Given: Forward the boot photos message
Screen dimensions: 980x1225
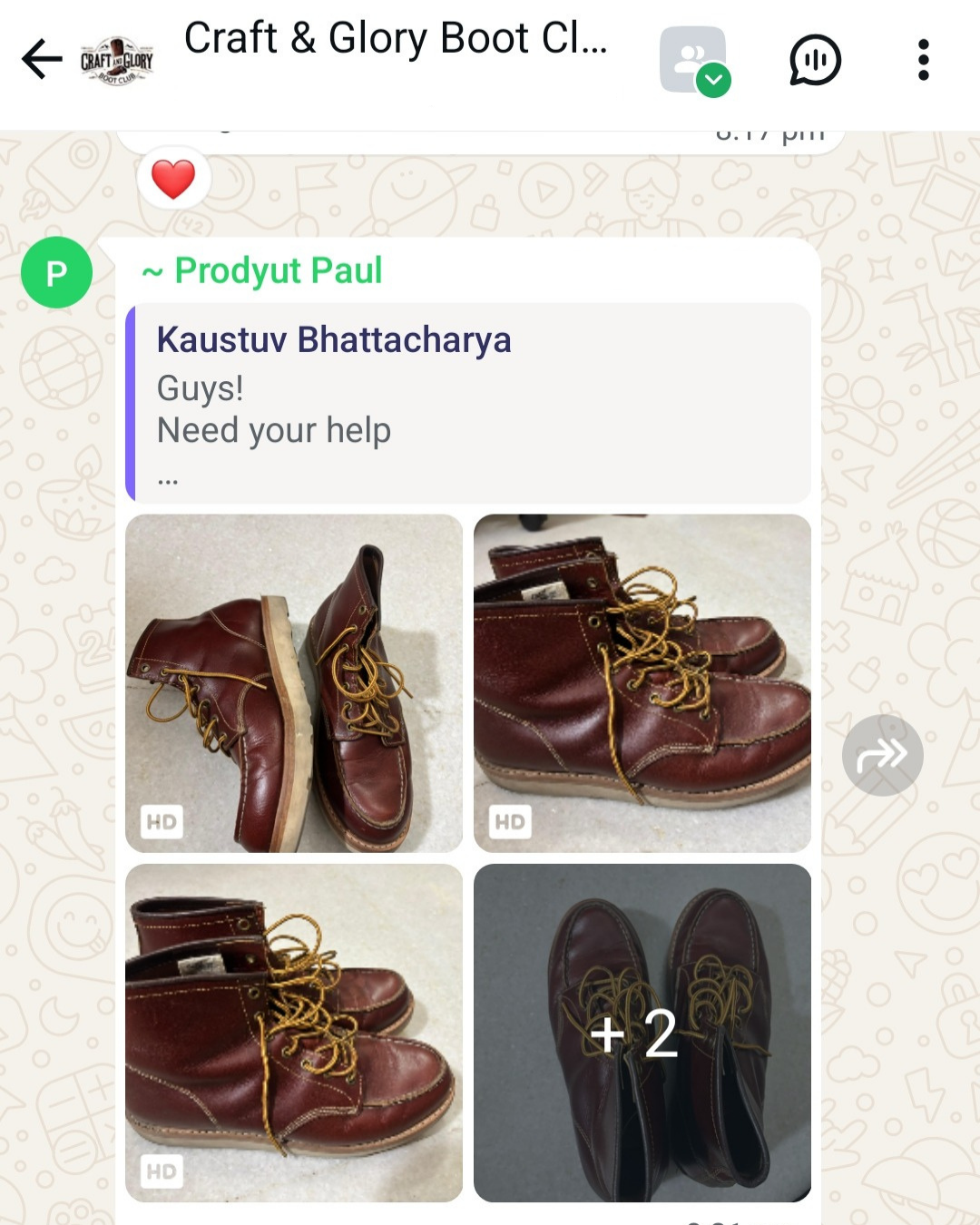Looking at the screenshot, I should click(x=882, y=755).
